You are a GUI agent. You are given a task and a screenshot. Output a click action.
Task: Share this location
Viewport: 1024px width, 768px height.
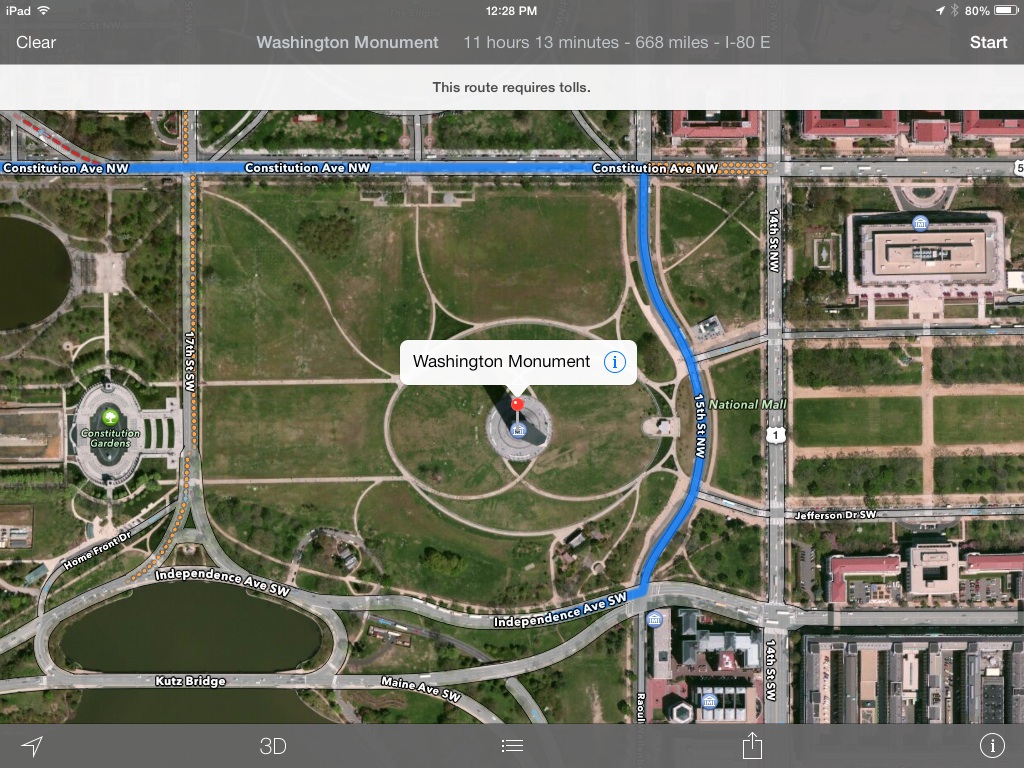click(x=752, y=745)
